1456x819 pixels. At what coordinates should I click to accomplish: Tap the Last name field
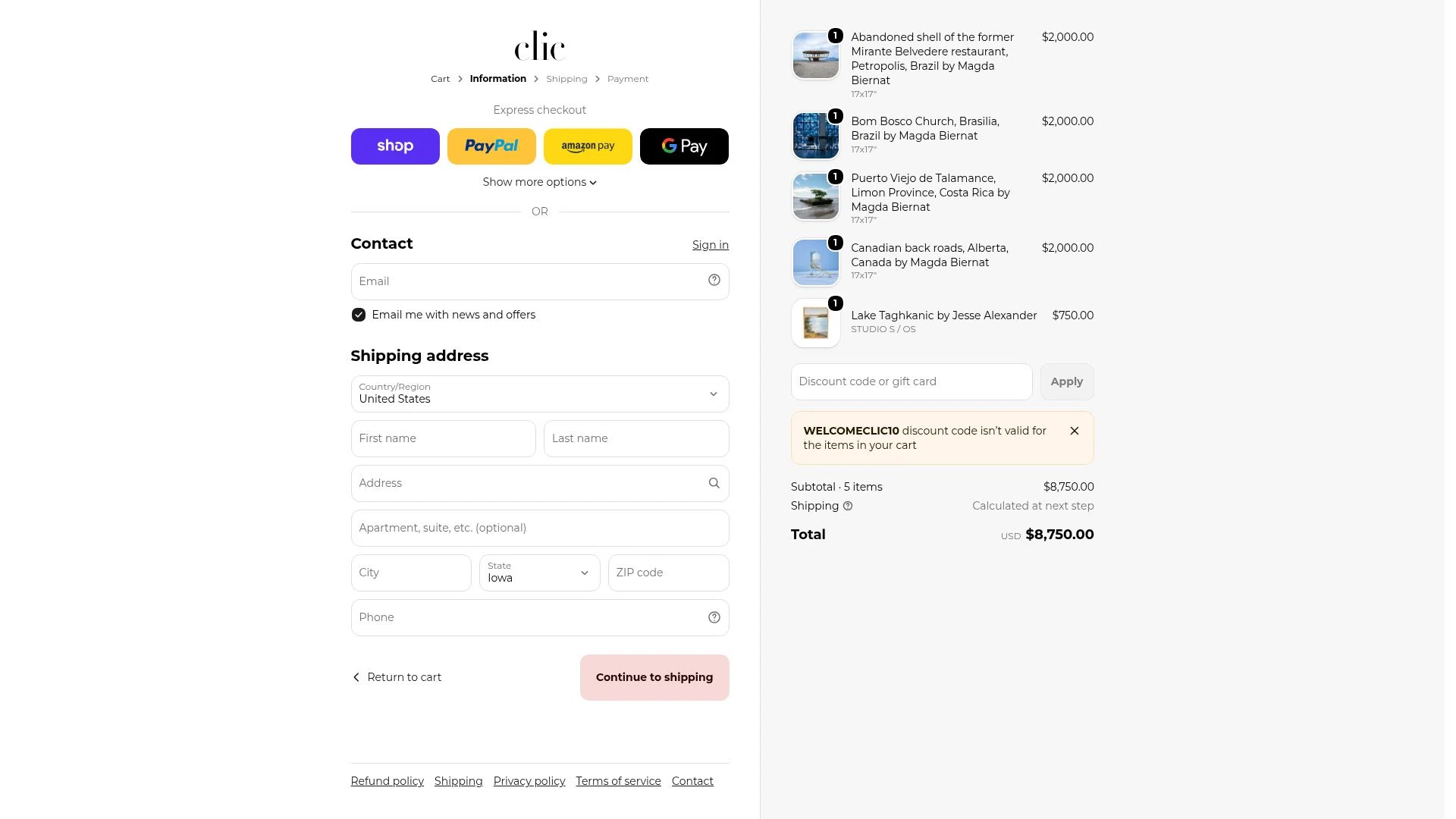636,439
